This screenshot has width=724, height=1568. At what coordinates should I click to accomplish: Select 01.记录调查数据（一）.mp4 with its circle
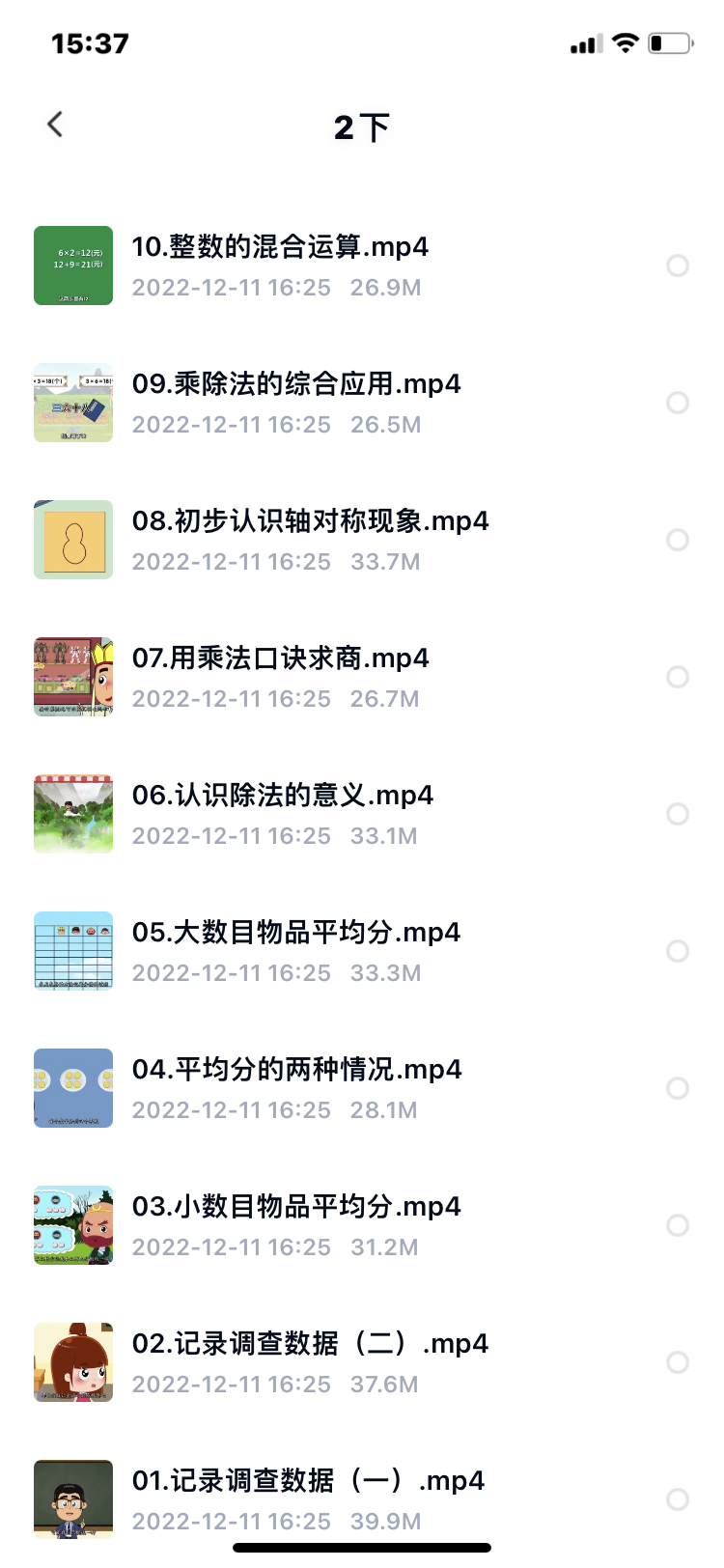tap(678, 1499)
